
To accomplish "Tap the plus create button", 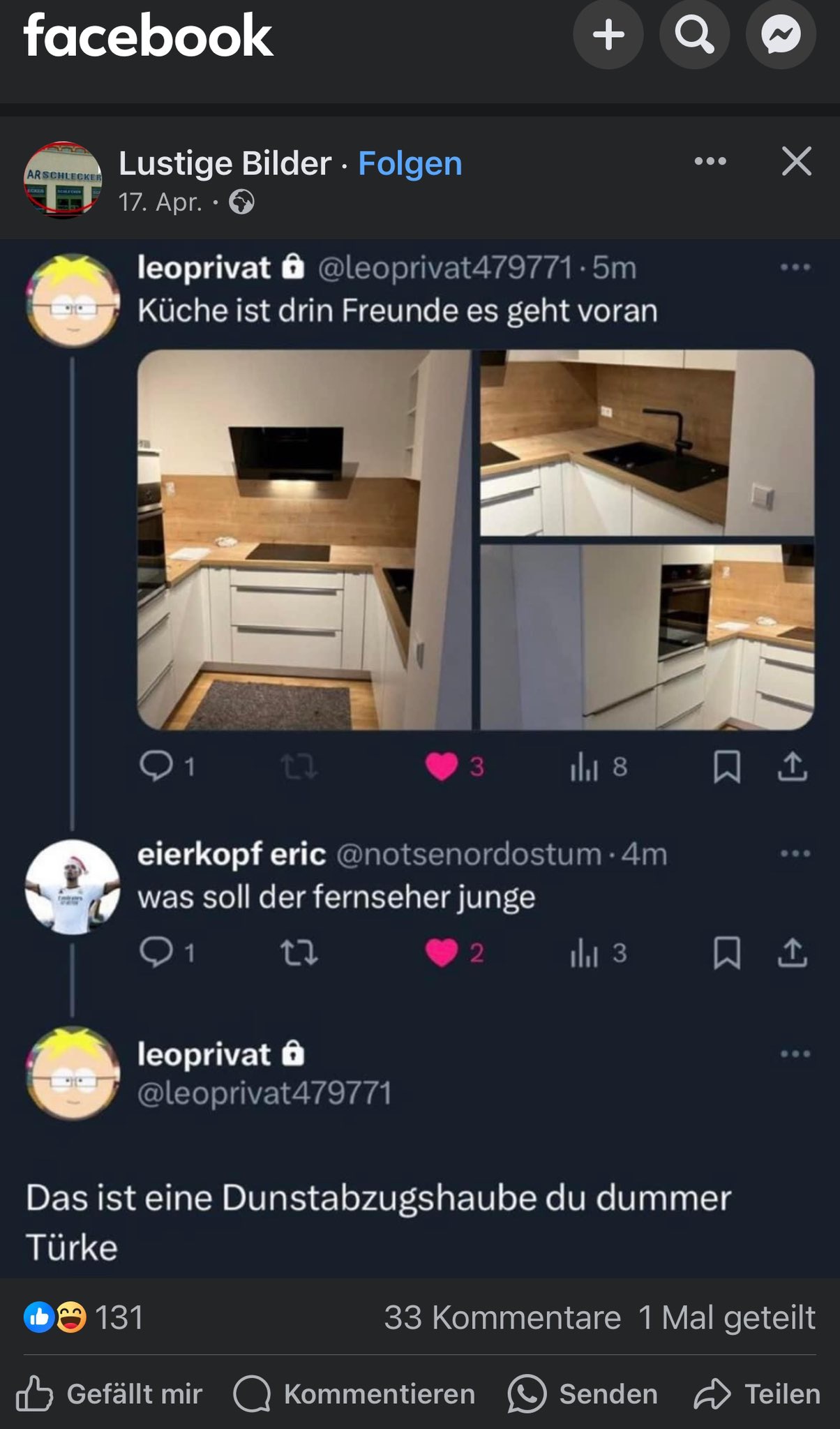I will coord(608,34).
